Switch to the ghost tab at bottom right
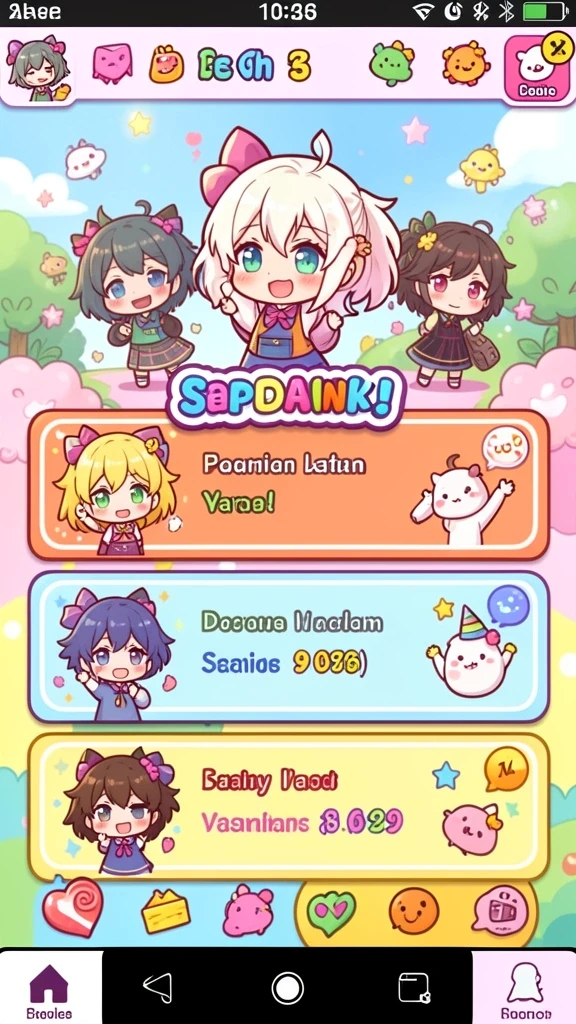 pos(525,987)
